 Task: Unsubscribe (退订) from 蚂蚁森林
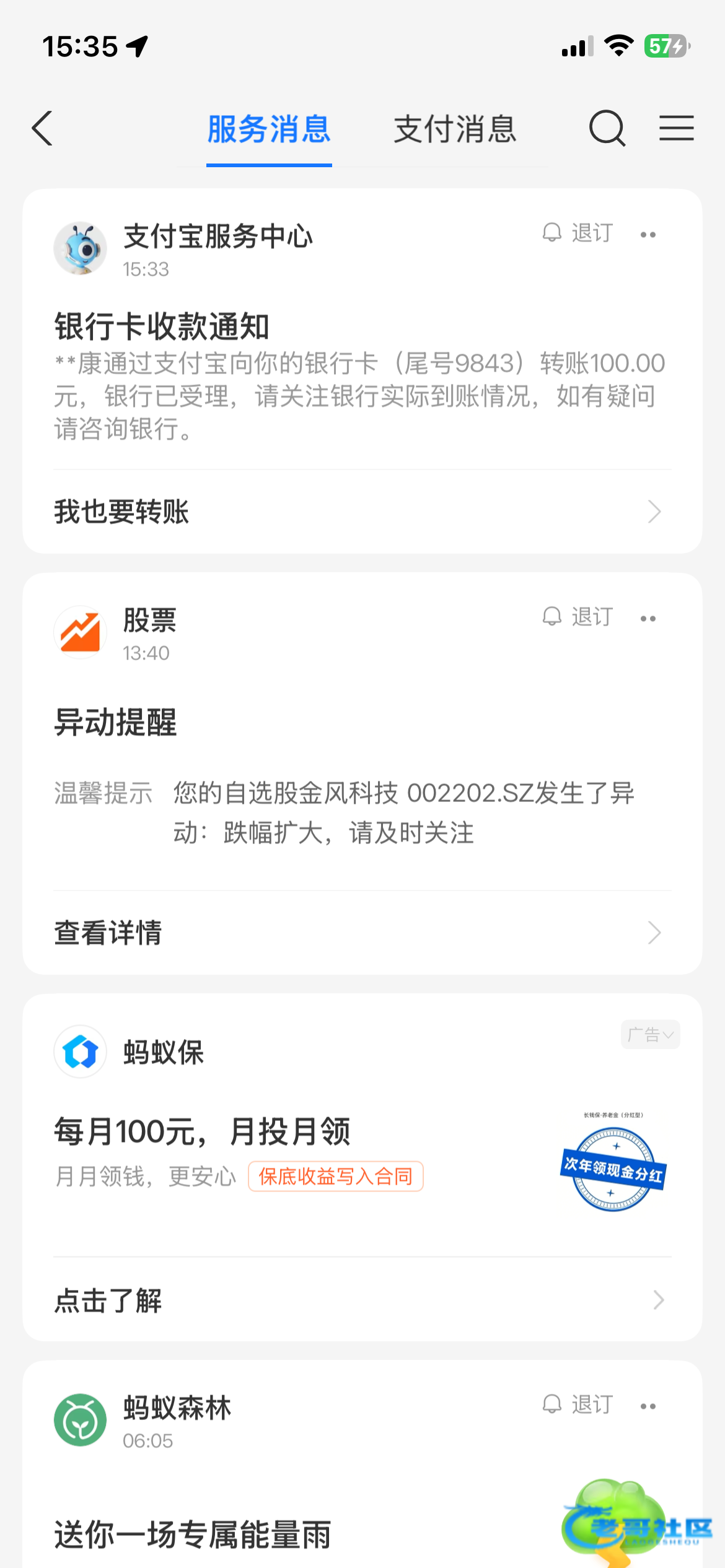pyautogui.click(x=578, y=1405)
